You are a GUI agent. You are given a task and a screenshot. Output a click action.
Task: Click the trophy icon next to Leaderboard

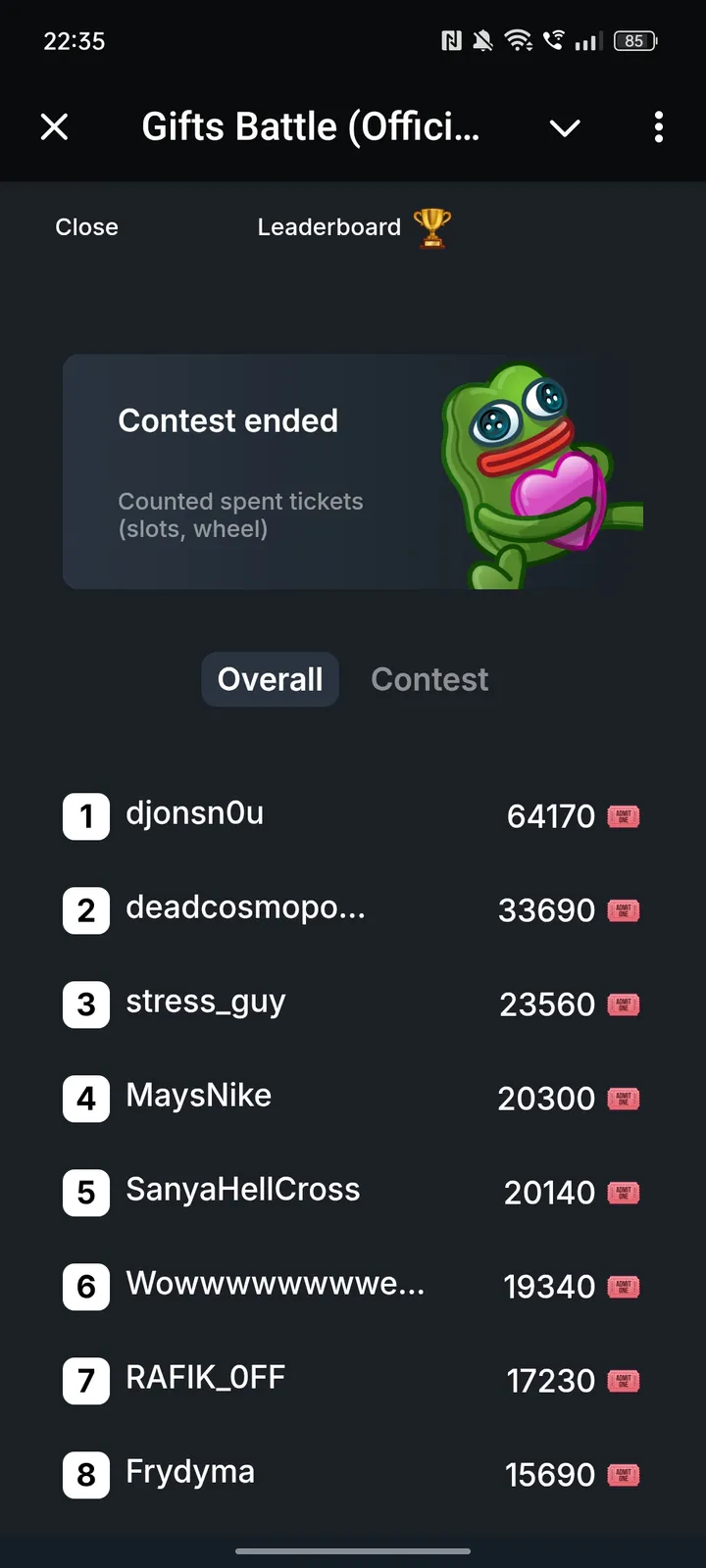tap(431, 226)
